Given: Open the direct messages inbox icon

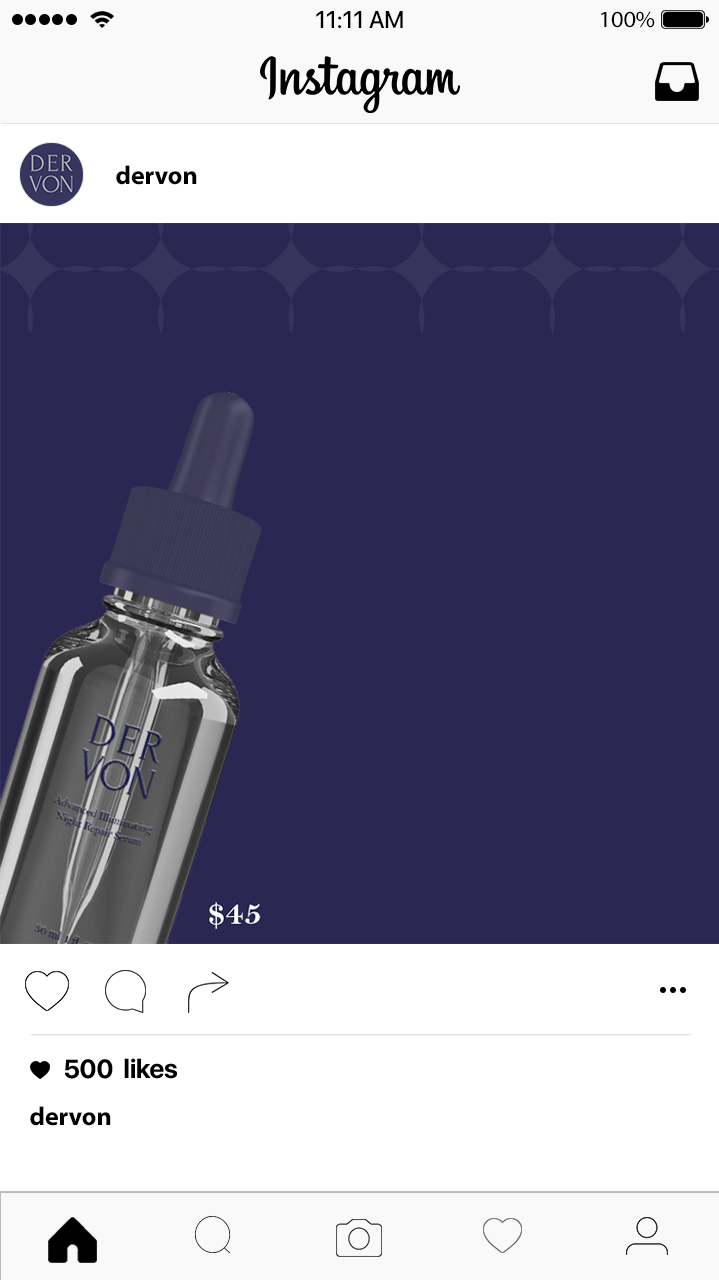Looking at the screenshot, I should coord(676,82).
